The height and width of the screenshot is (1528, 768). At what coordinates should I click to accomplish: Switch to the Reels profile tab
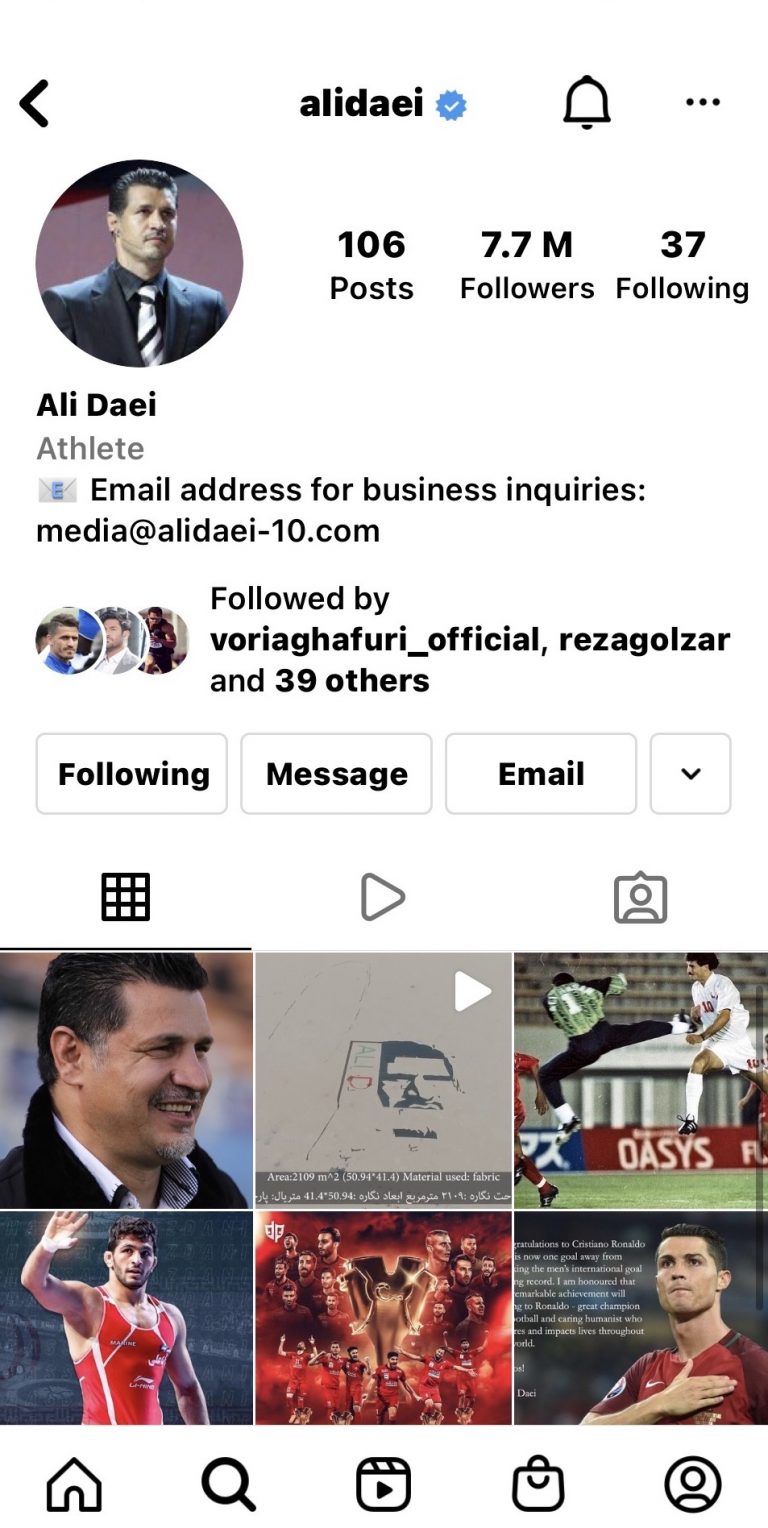(382, 897)
